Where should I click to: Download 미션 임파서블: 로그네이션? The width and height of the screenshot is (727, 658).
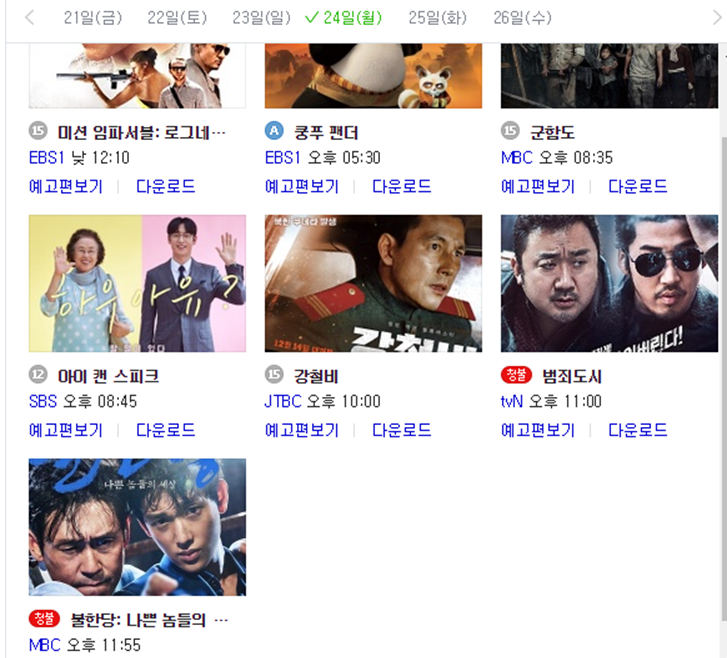click(x=166, y=186)
